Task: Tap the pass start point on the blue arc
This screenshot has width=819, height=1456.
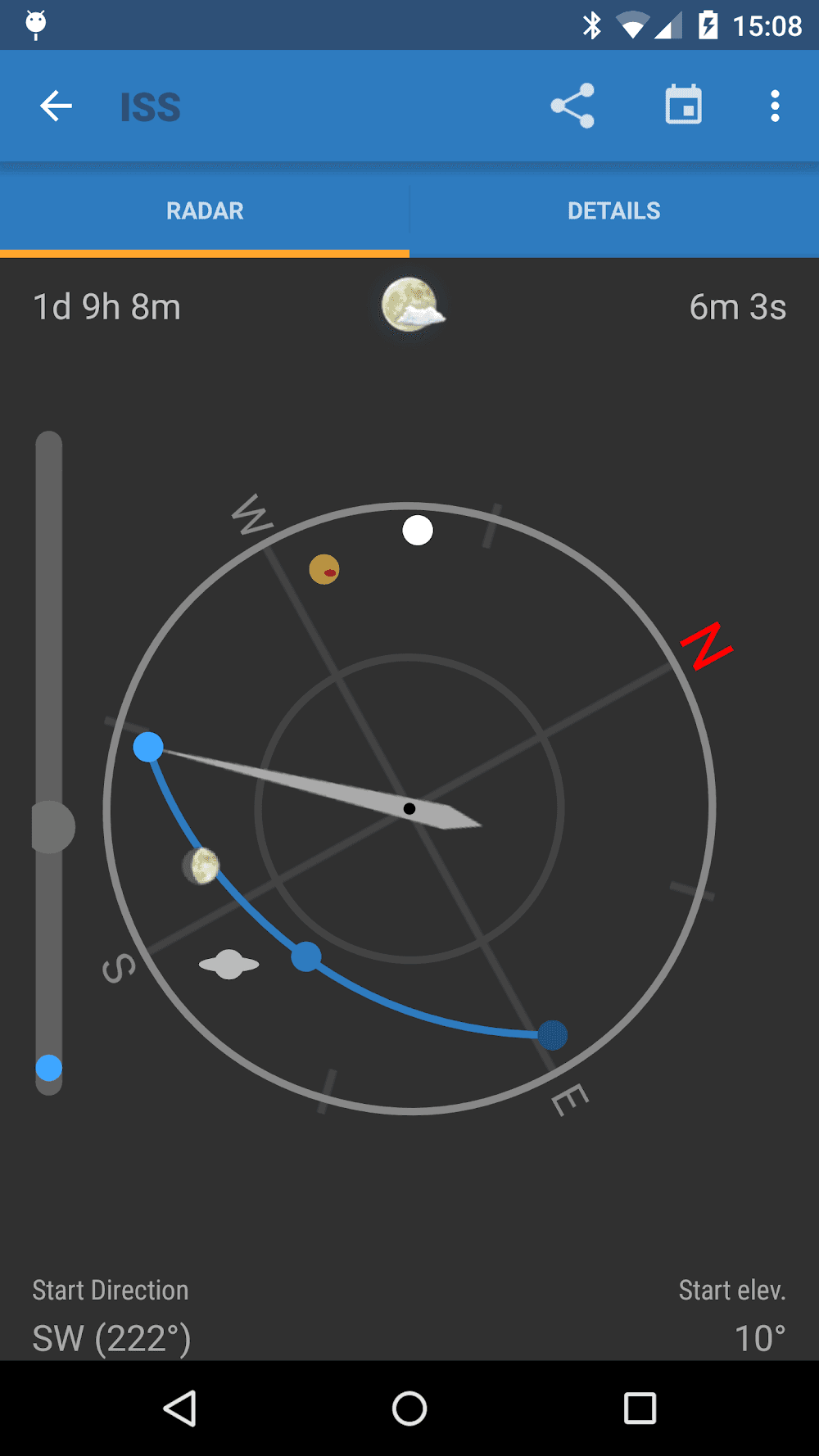Action: [x=147, y=746]
